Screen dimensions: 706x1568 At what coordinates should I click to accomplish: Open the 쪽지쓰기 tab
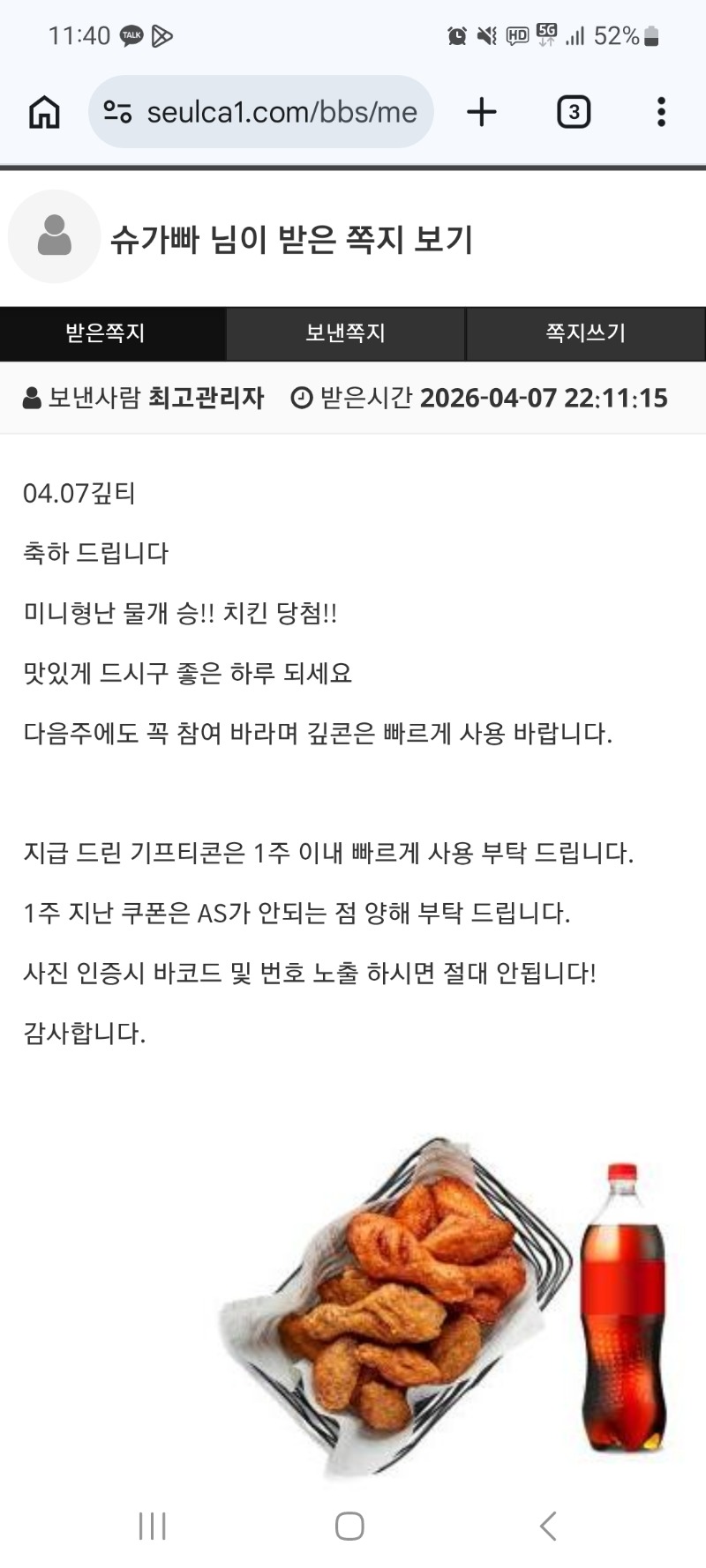(585, 333)
